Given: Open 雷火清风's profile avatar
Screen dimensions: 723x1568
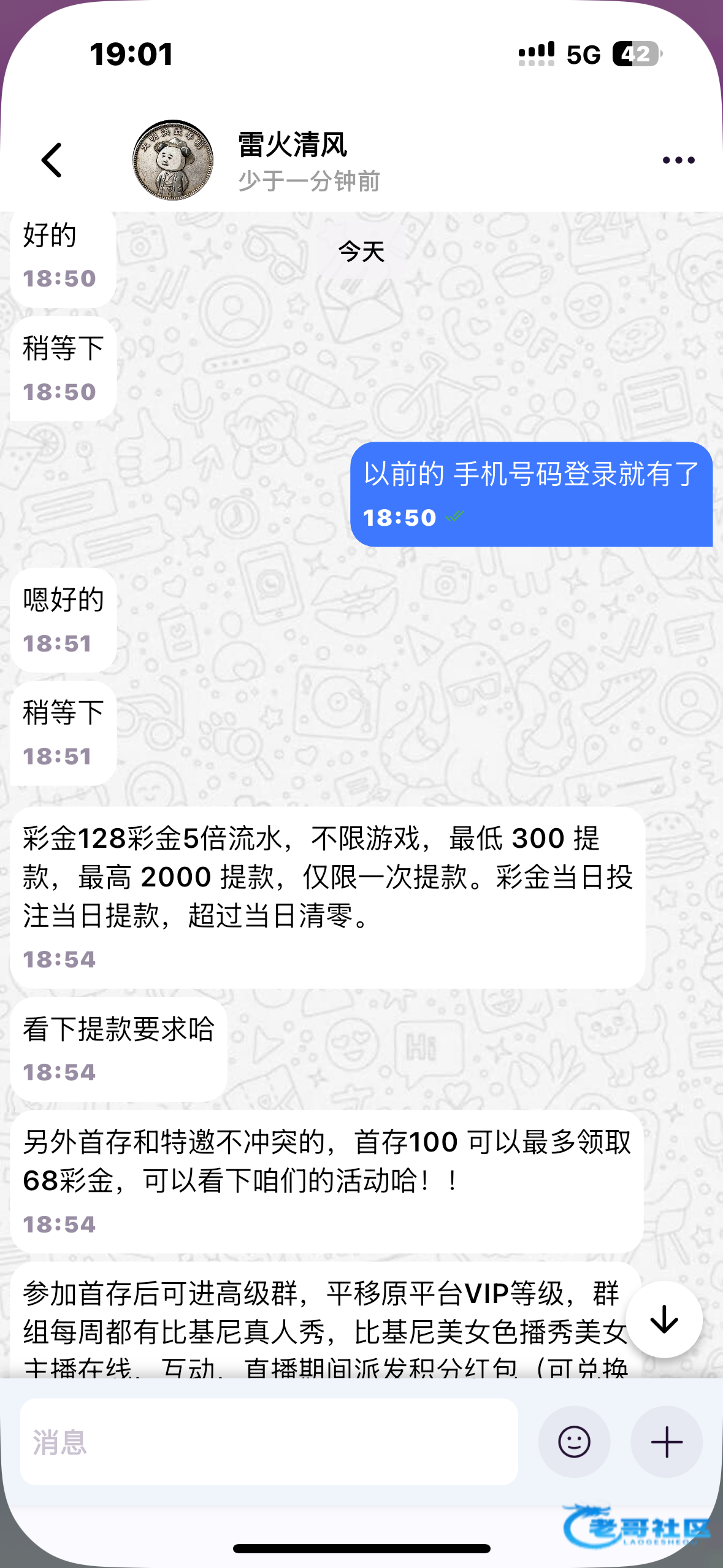Looking at the screenshot, I should click(173, 161).
